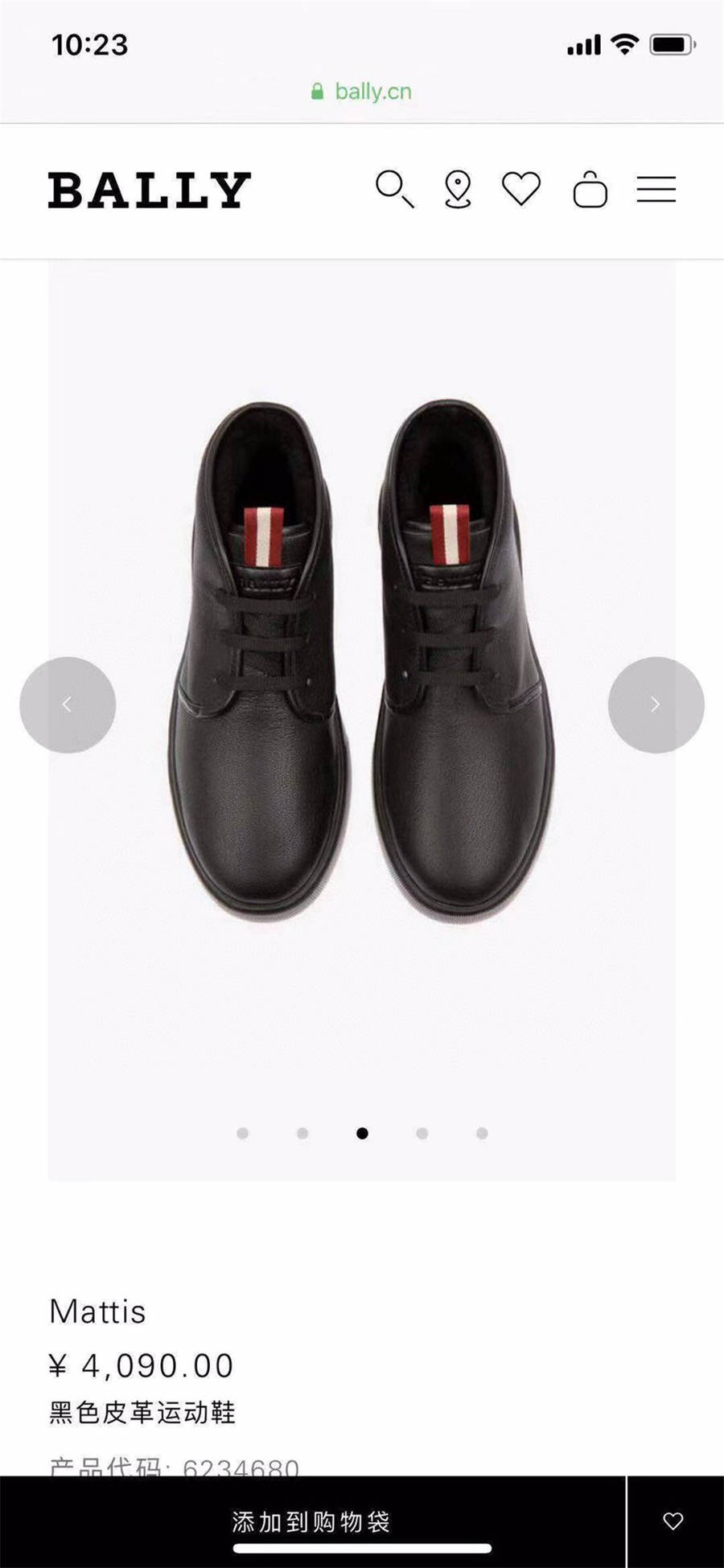Open the Mattis shoe product image
Image resolution: width=724 pixels, height=1568 pixels.
[x=362, y=659]
